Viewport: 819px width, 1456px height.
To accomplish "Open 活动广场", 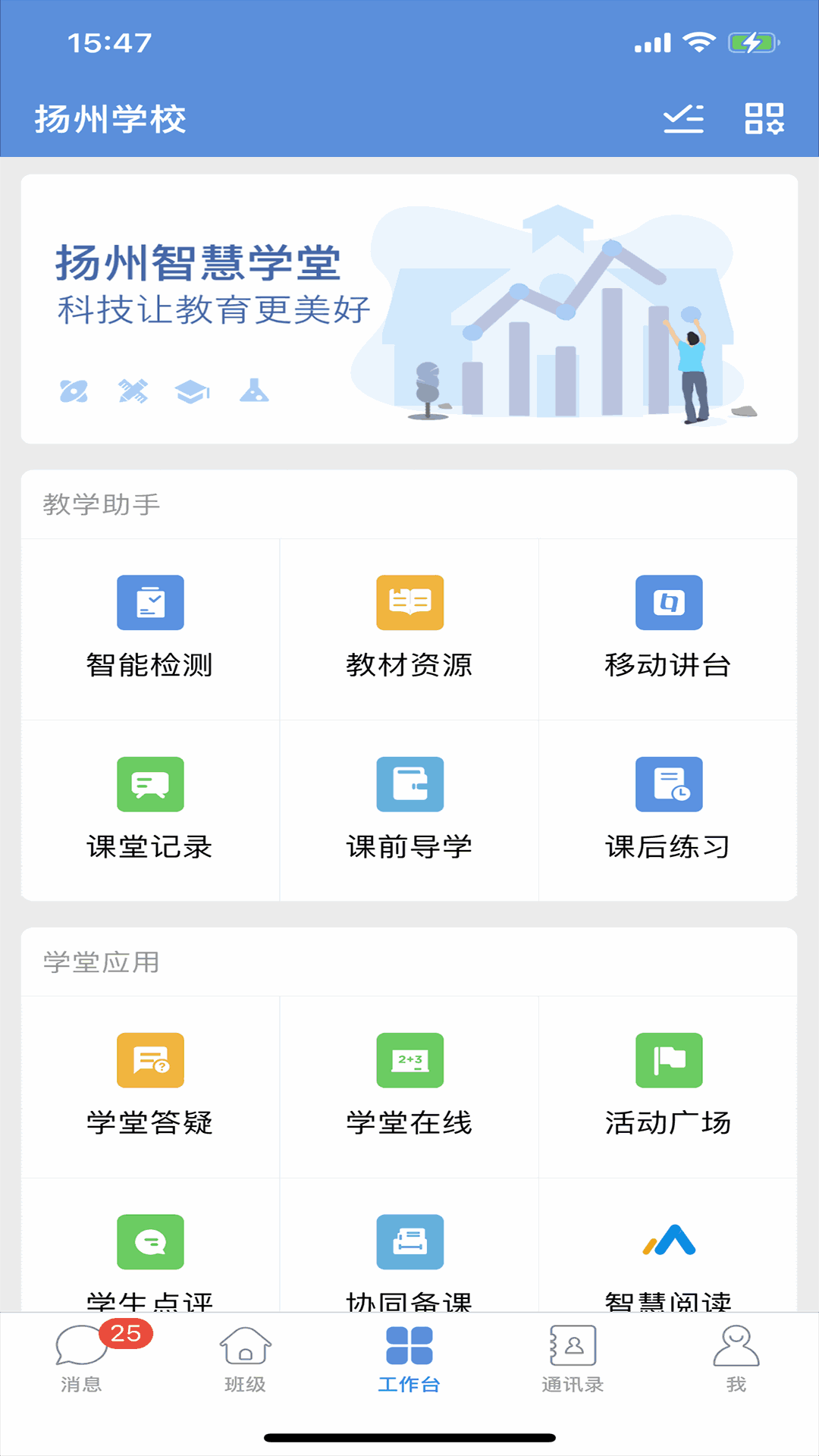I will click(668, 1085).
